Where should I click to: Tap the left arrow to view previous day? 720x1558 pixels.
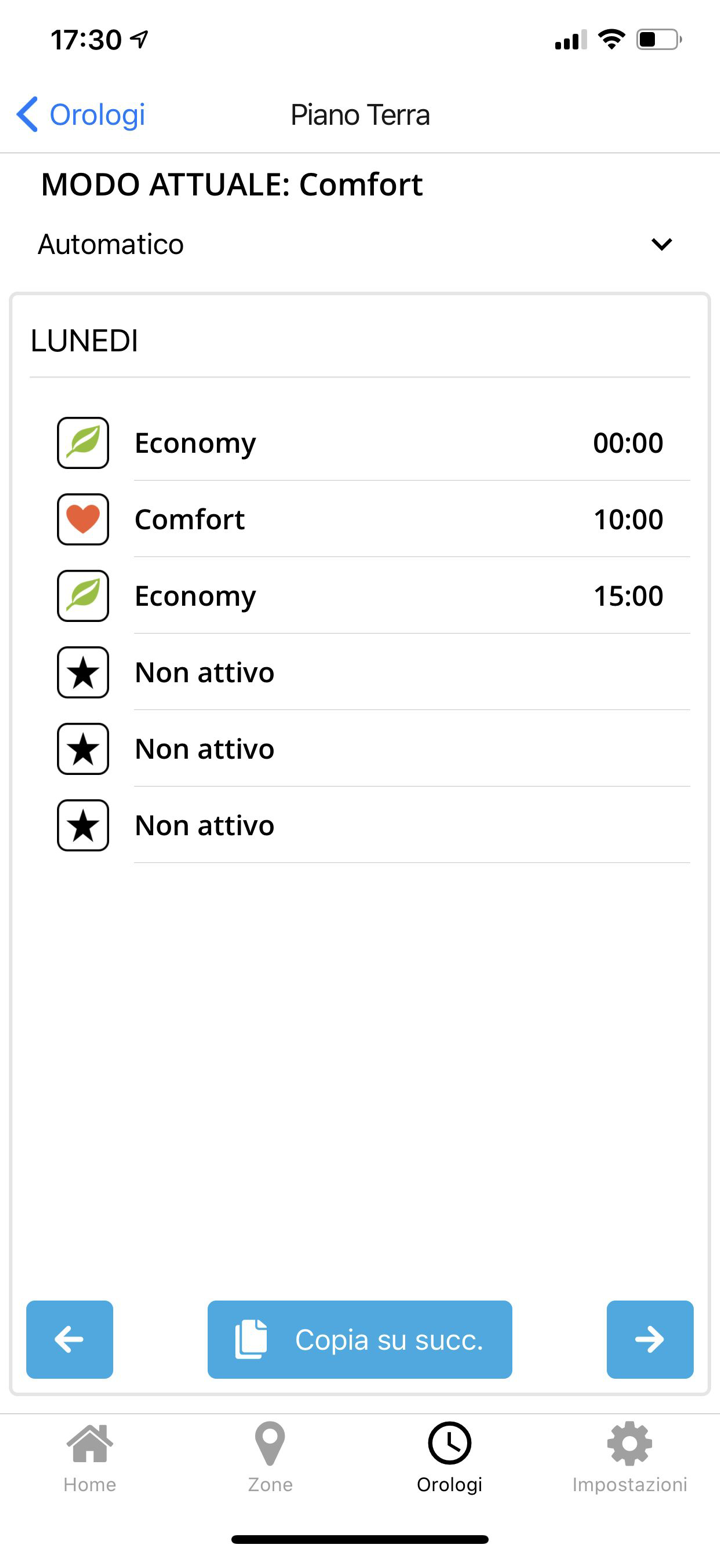click(x=69, y=1339)
